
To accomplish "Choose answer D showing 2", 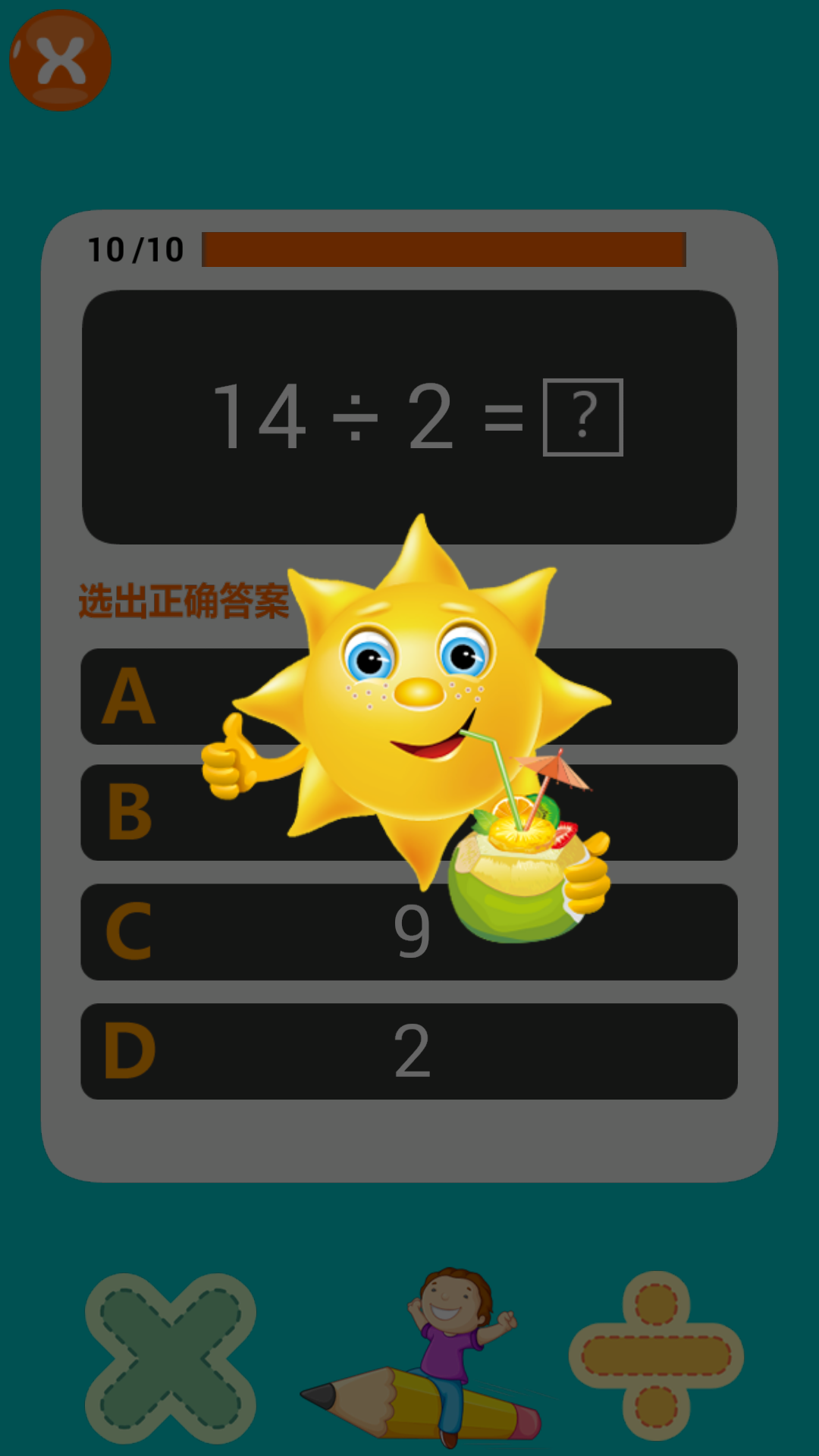I will (409, 1050).
